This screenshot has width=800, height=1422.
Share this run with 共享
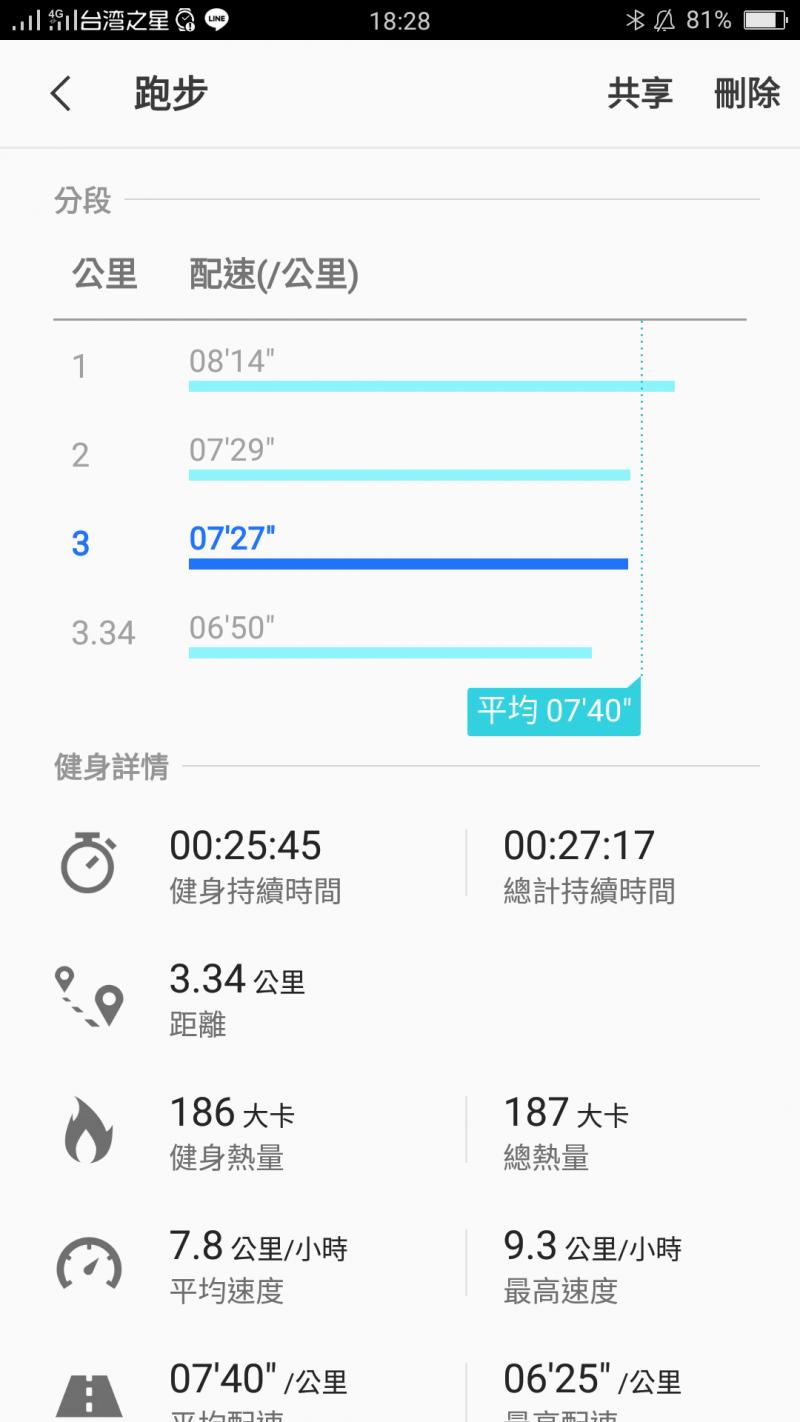pos(640,94)
